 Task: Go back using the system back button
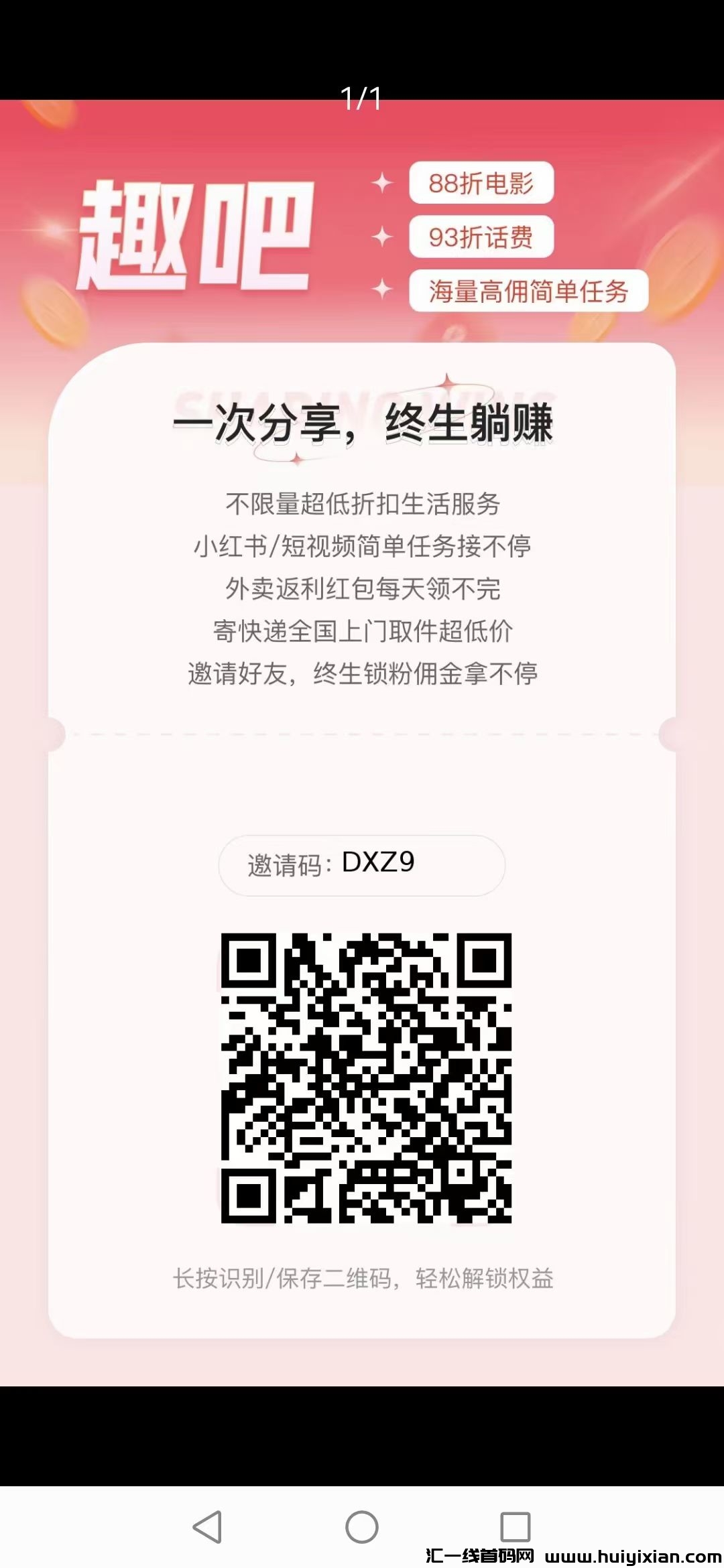coord(207,1527)
